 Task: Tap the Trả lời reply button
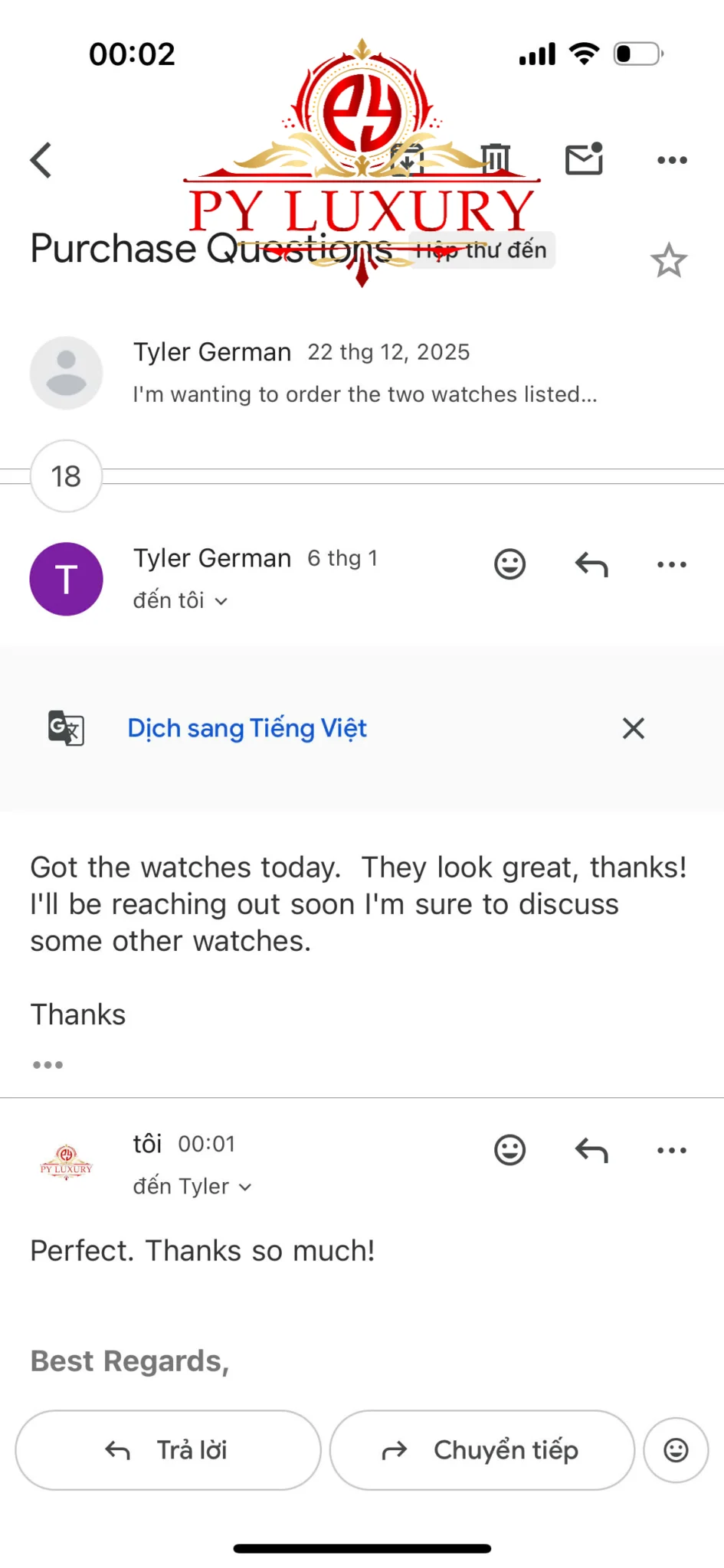click(168, 1450)
